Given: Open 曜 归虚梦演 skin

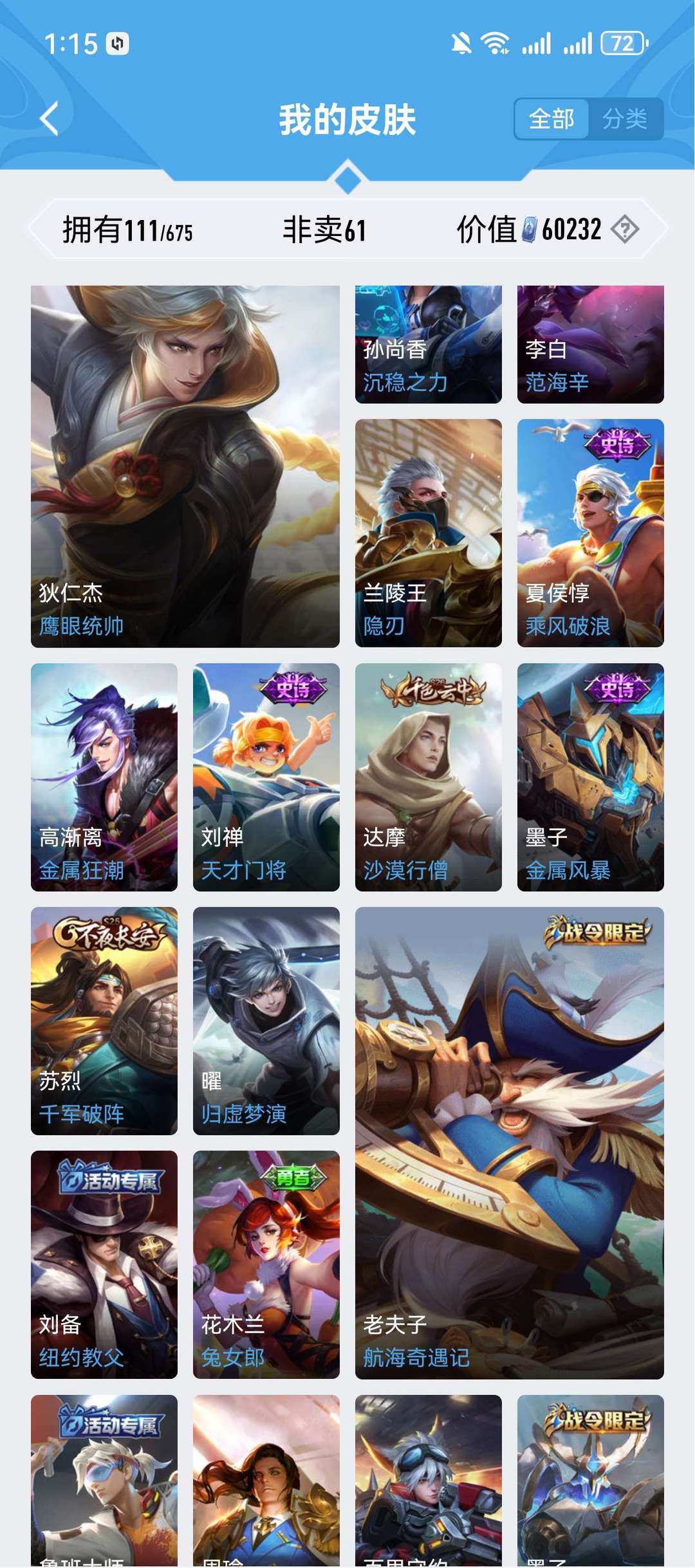Looking at the screenshot, I should (266, 1021).
